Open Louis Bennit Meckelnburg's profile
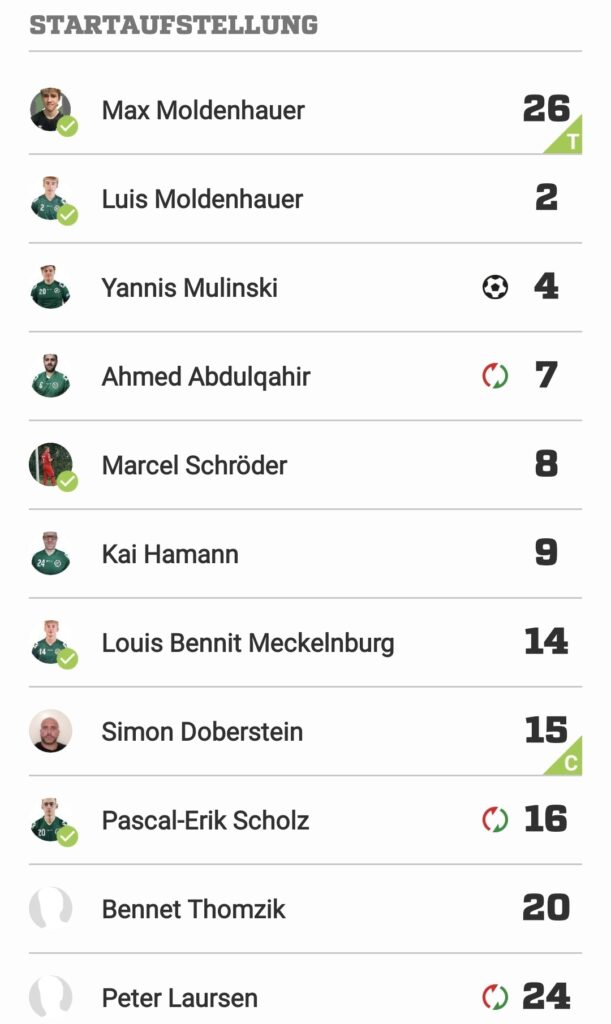611x1024 pixels. pyautogui.click(x=247, y=643)
